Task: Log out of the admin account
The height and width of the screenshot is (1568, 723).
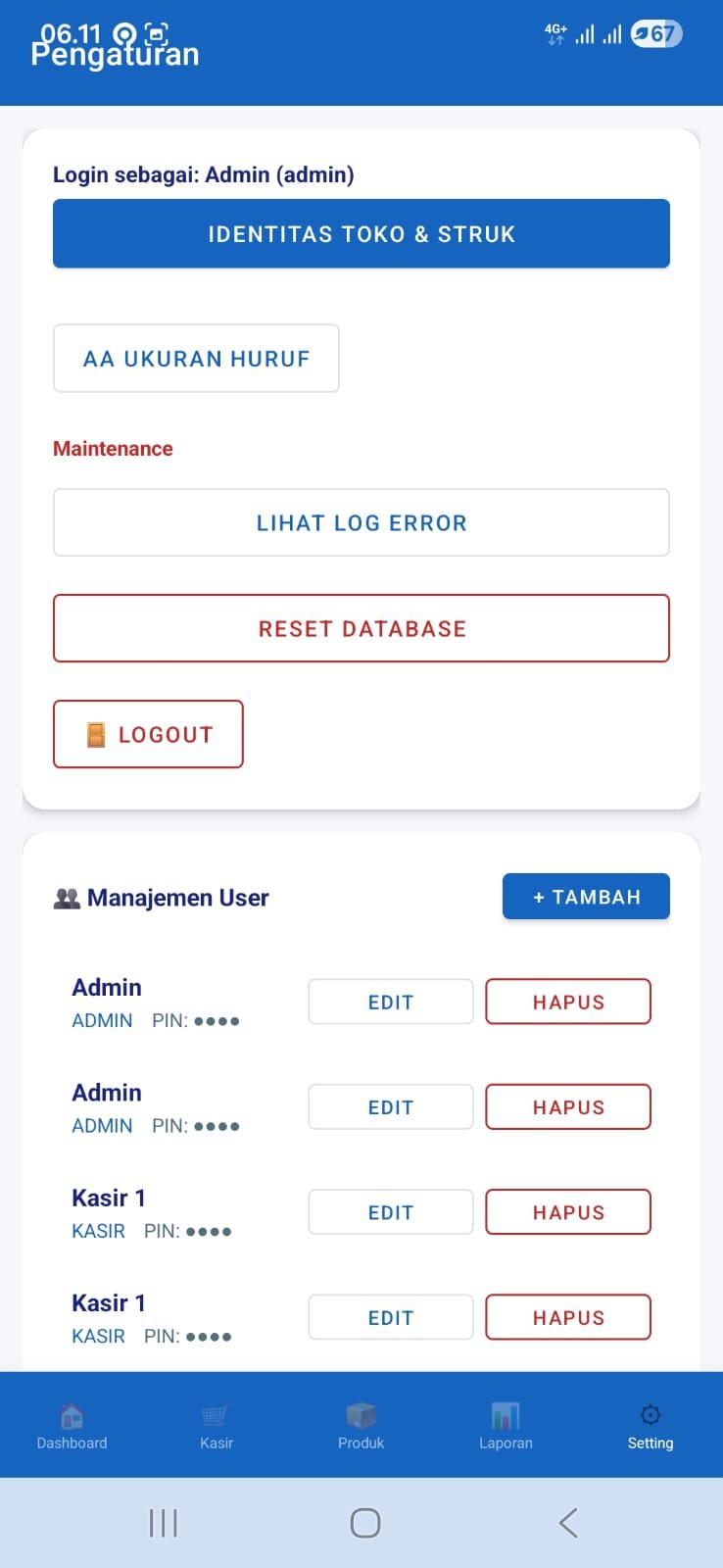Action: pyautogui.click(x=148, y=735)
